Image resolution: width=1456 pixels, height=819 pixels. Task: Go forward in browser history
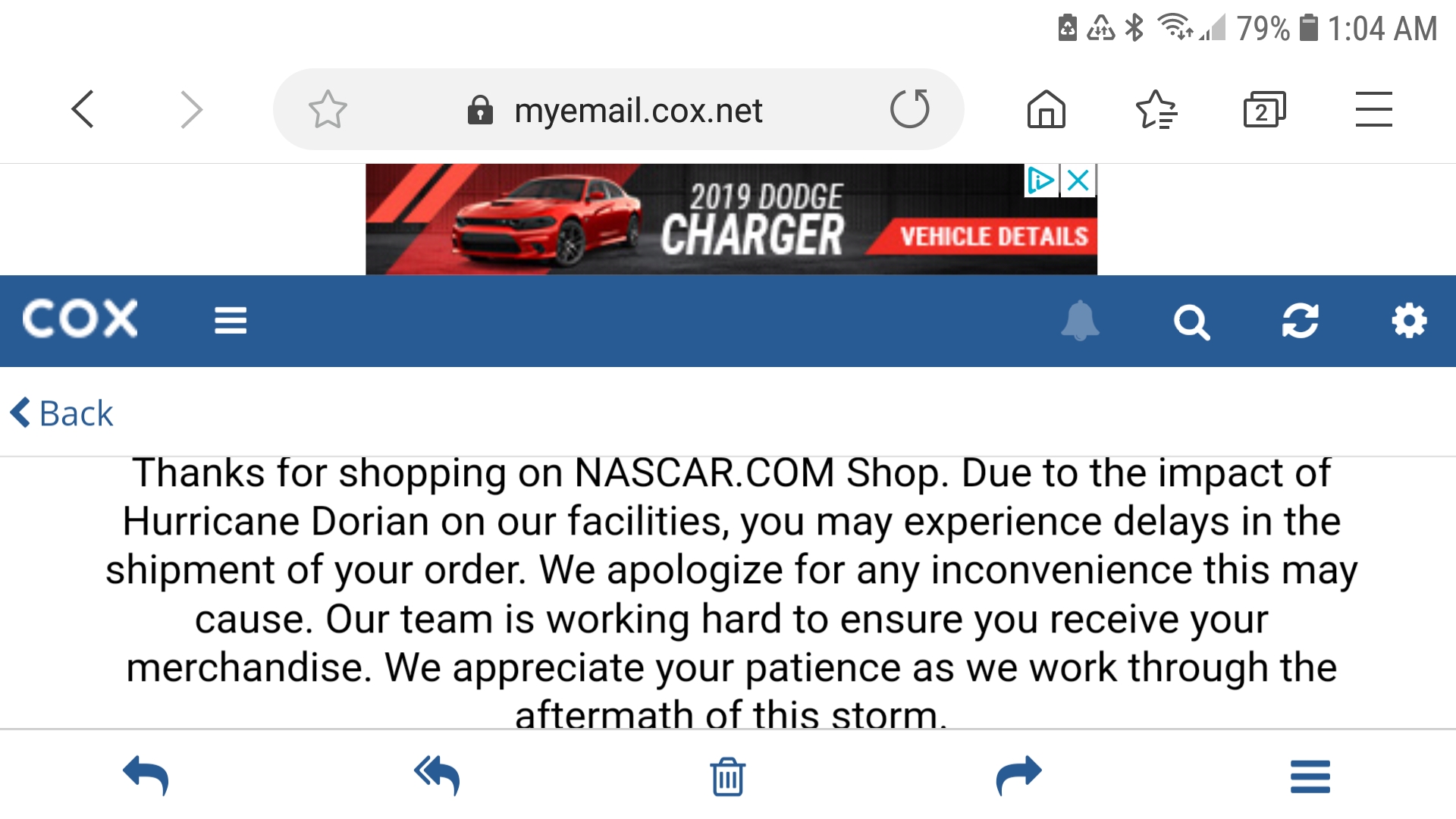click(x=191, y=109)
